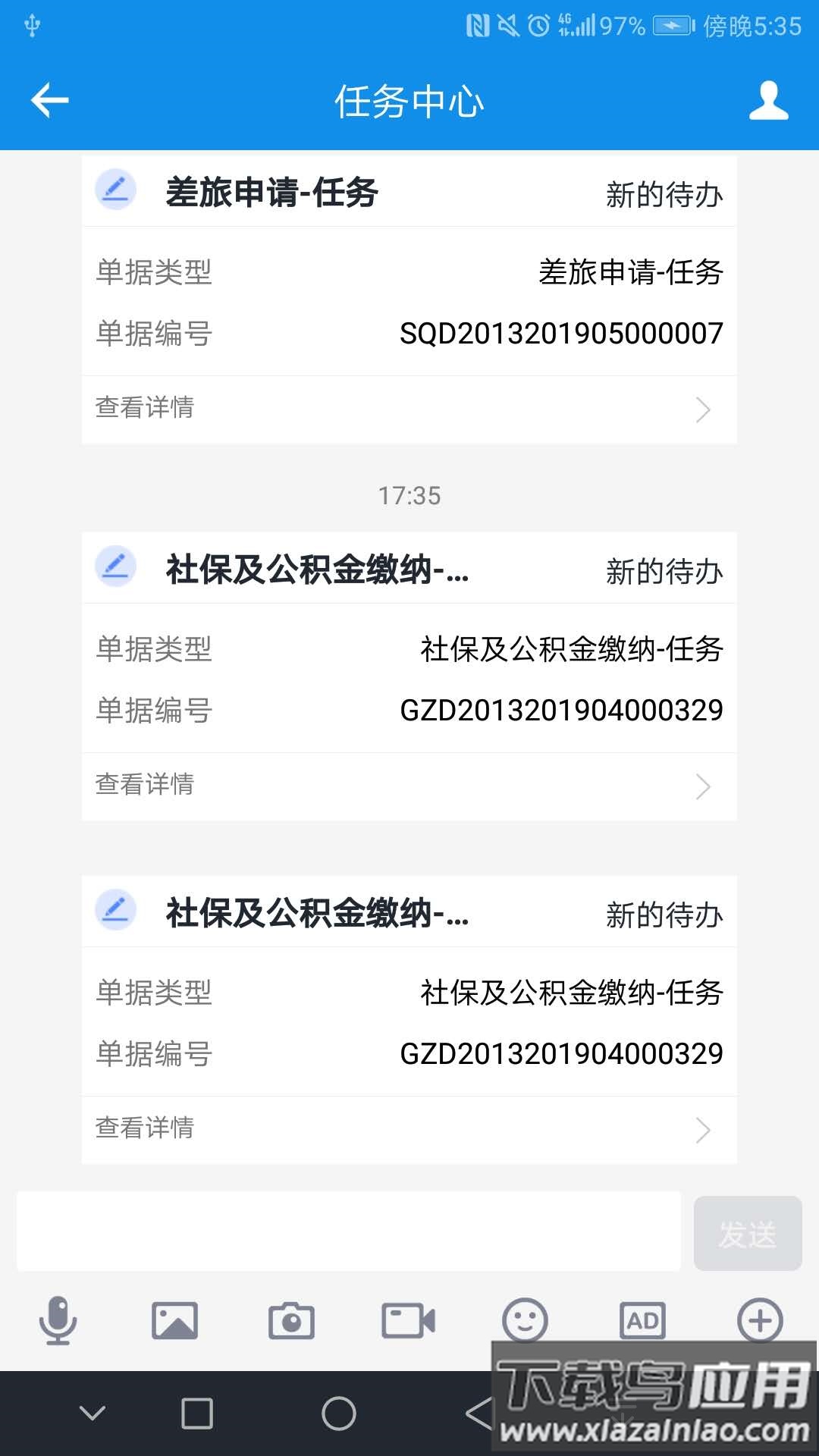Screen dimensions: 819x1456
Task: Tap the plus icon for more attachments
Action: tap(759, 1321)
